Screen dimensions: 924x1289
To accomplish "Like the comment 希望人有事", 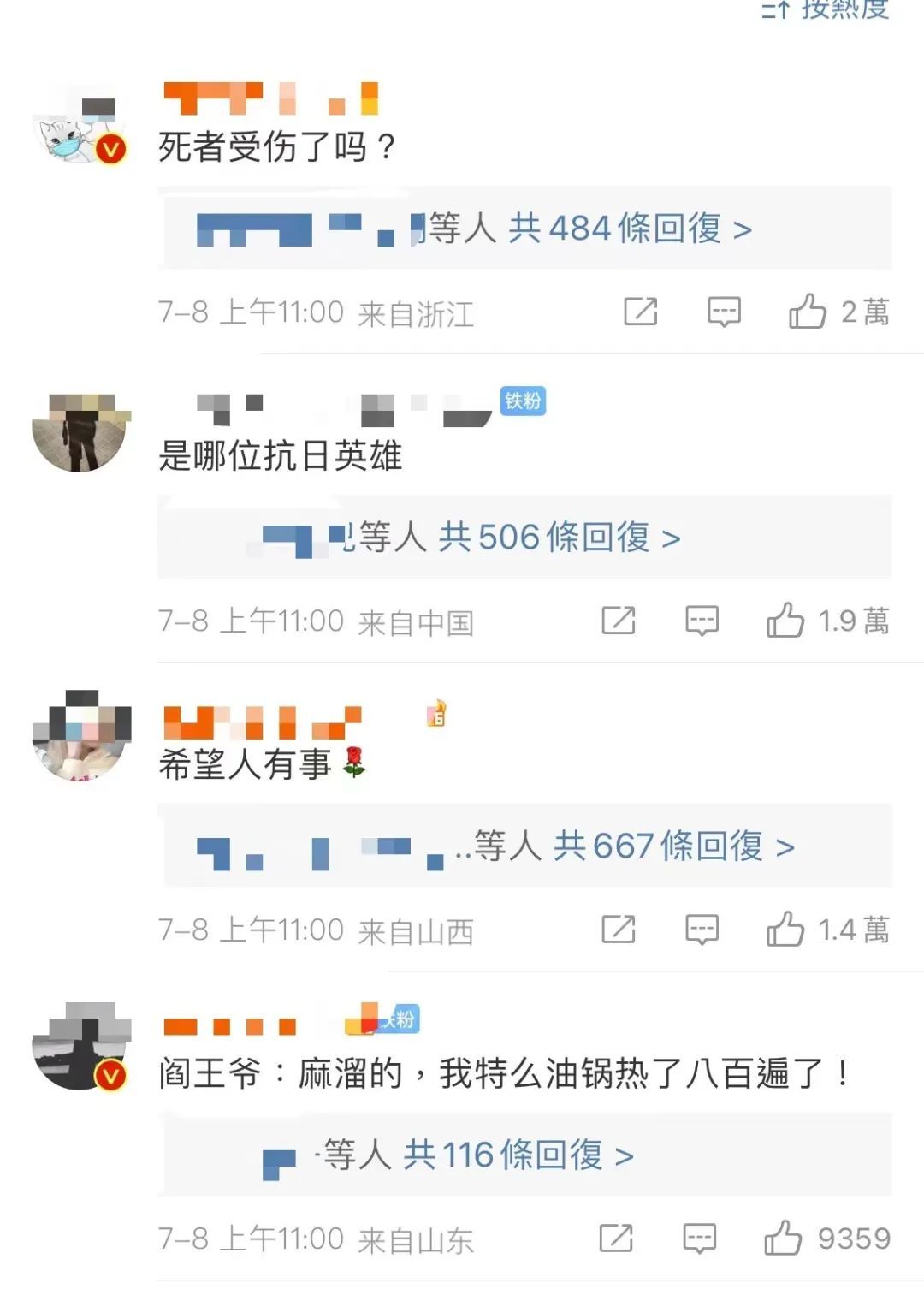I will click(x=785, y=930).
